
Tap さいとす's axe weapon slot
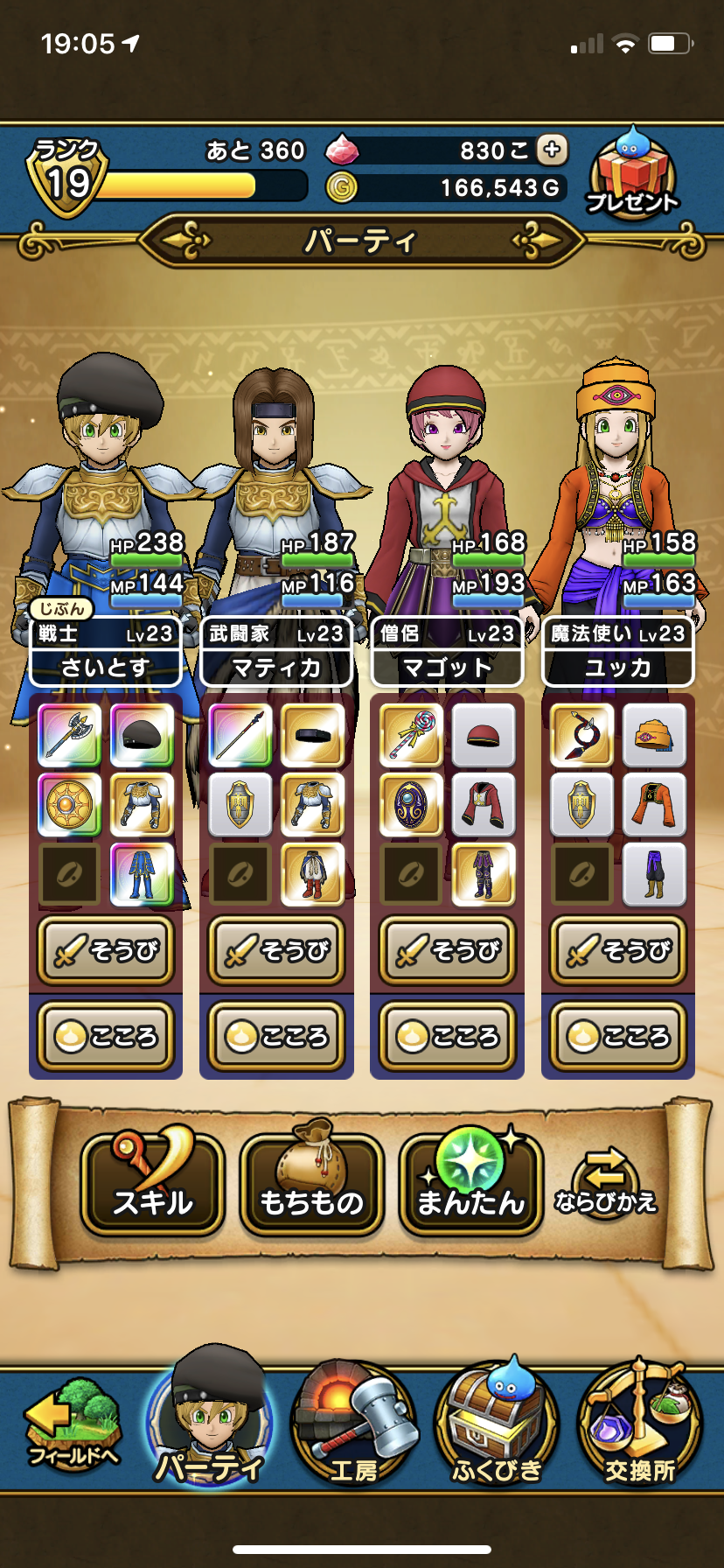pyautogui.click(x=70, y=733)
